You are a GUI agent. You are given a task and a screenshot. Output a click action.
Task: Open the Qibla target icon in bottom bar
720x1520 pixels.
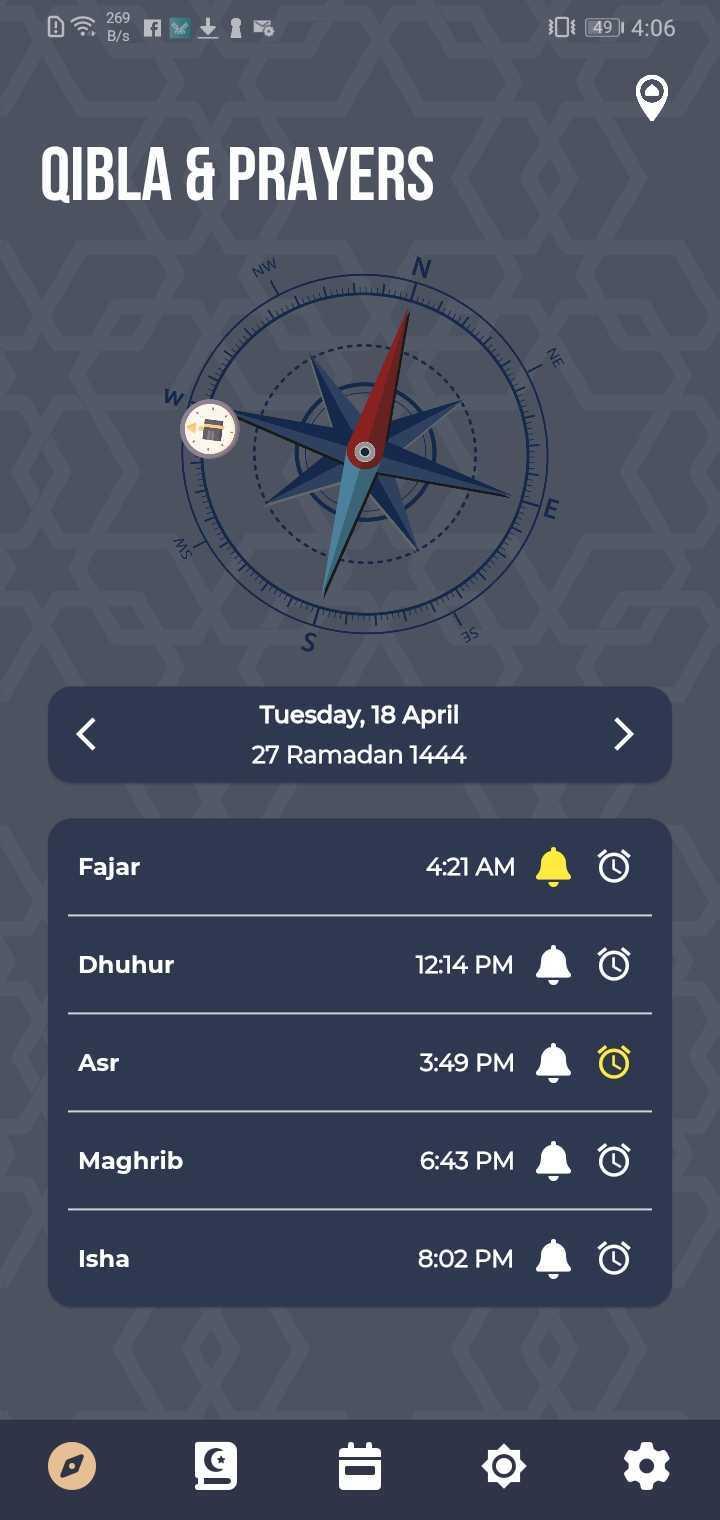(x=503, y=1466)
